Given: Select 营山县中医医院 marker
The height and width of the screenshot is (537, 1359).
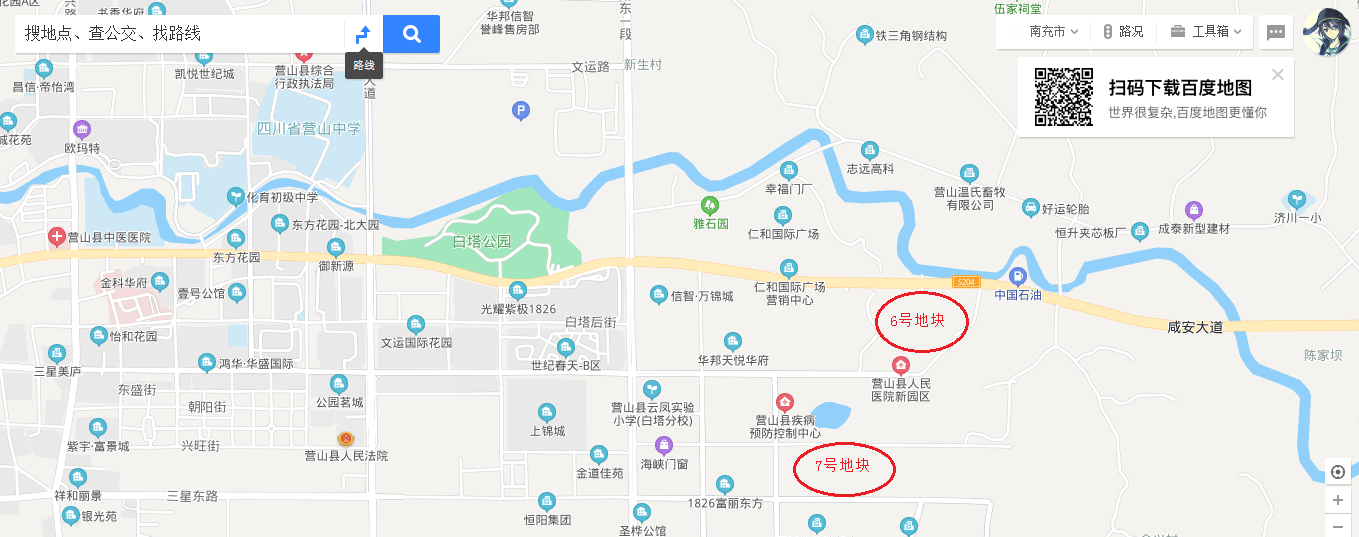Looking at the screenshot, I should (58, 237).
